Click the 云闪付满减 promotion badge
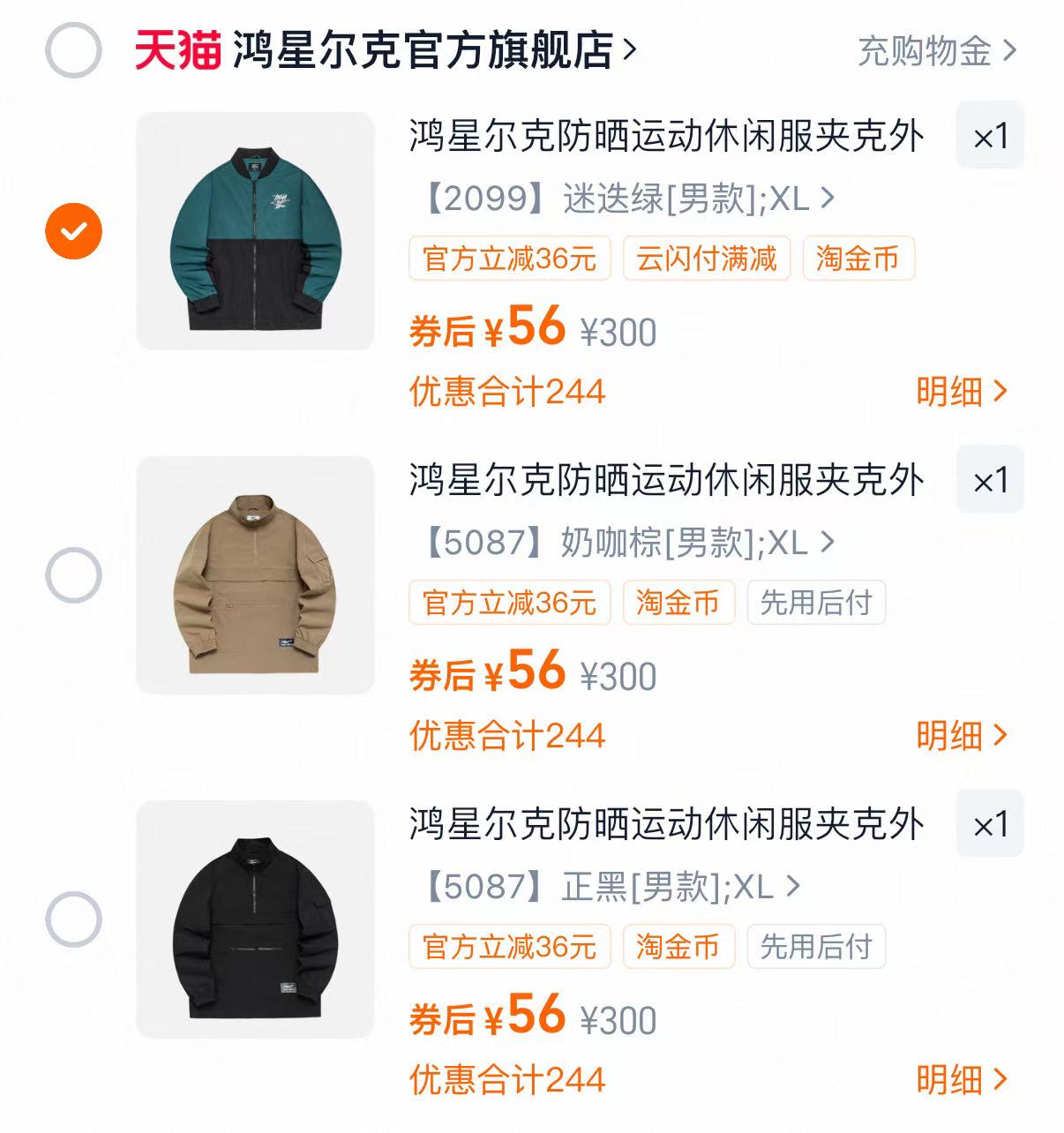 [705, 259]
